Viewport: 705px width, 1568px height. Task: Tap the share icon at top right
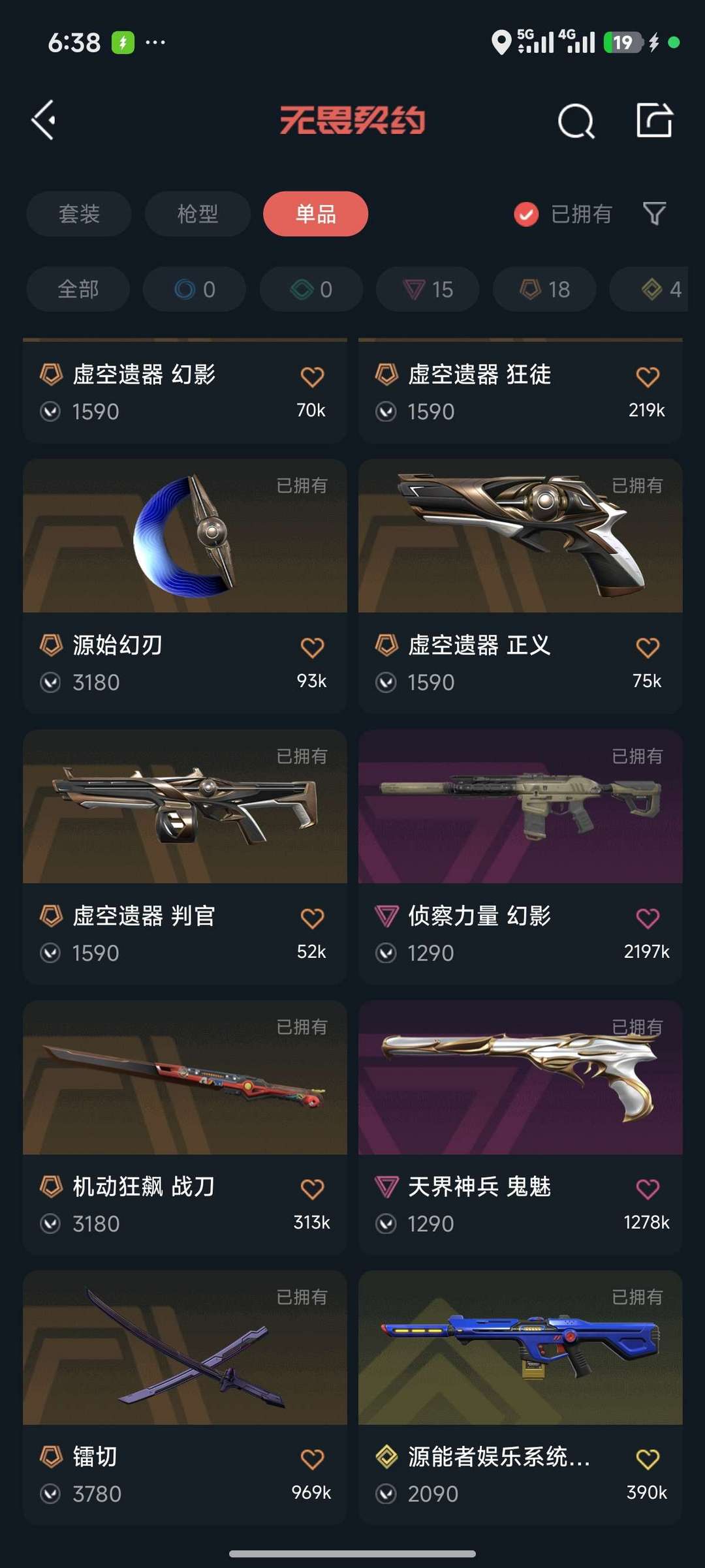pos(655,120)
